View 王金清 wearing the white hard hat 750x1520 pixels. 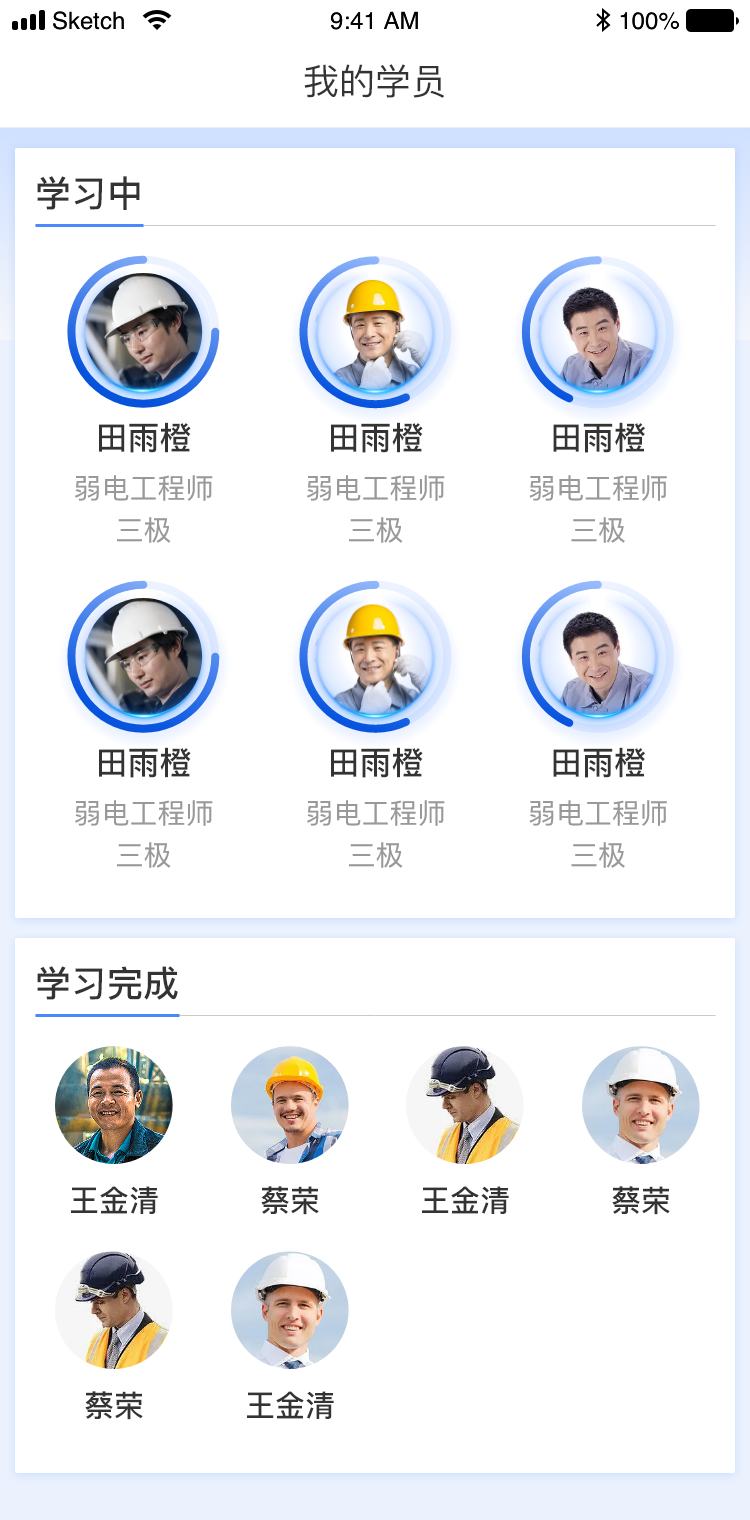[x=290, y=1310]
